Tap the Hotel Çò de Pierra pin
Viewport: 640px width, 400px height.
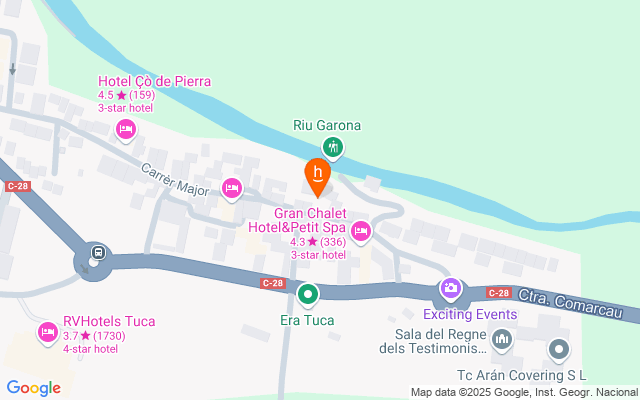[x=125, y=128]
